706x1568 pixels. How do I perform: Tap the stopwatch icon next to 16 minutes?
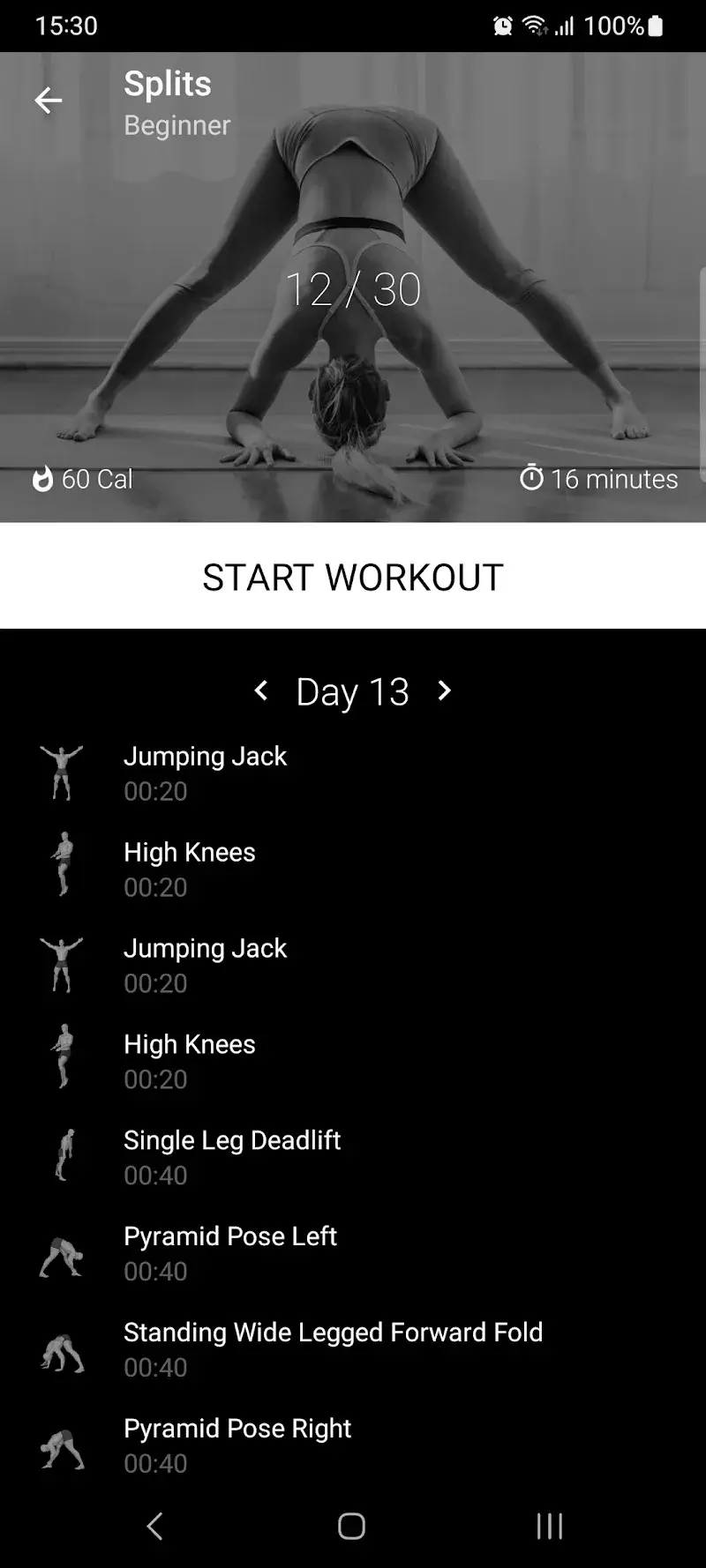[x=530, y=479]
